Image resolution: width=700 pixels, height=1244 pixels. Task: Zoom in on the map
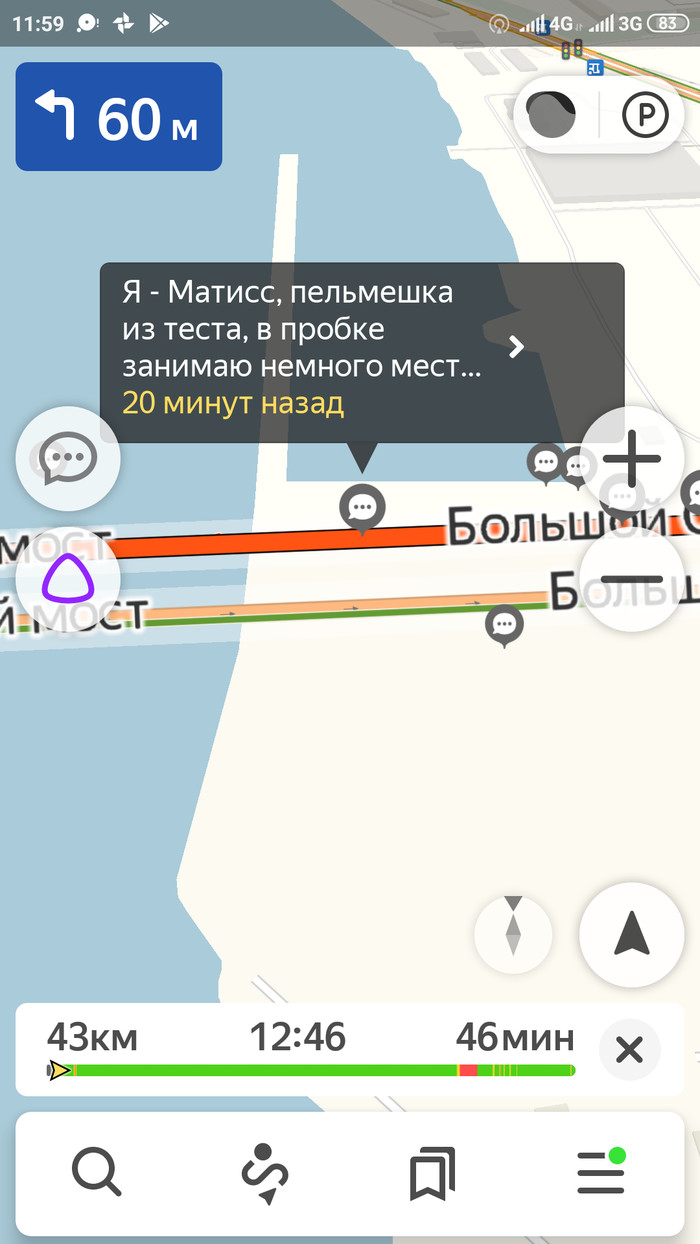pyautogui.click(x=631, y=460)
